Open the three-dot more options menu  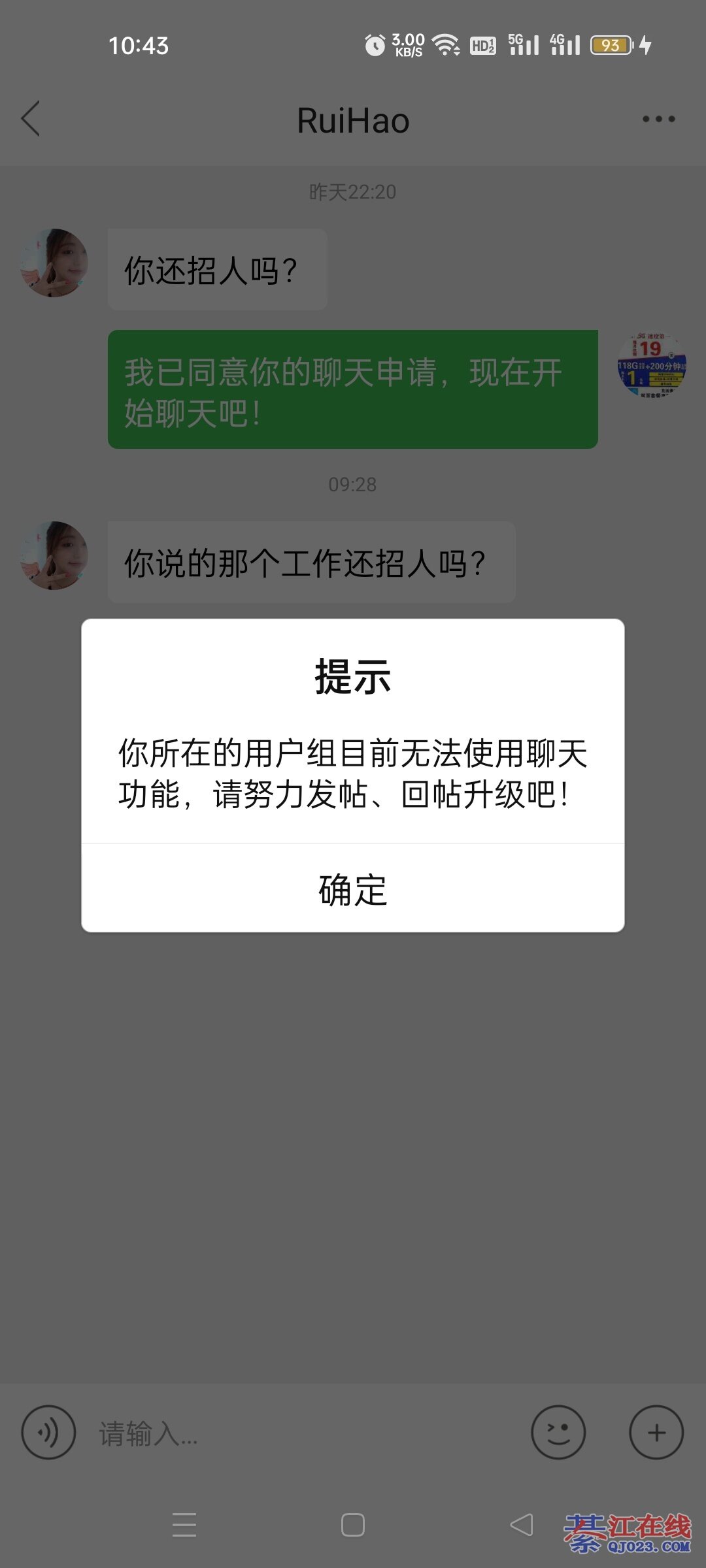(x=658, y=119)
